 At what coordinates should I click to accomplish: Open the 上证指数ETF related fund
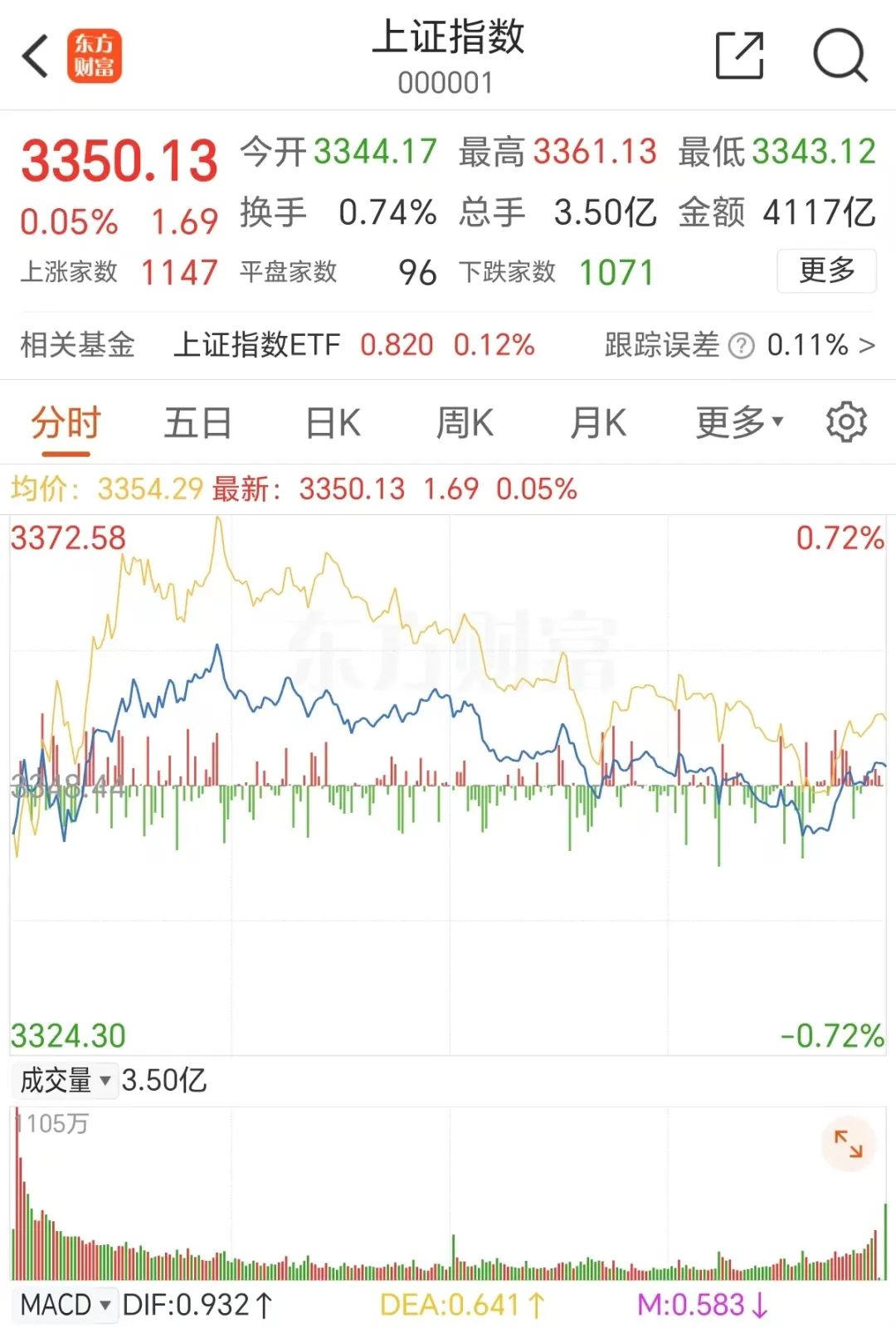tap(256, 345)
